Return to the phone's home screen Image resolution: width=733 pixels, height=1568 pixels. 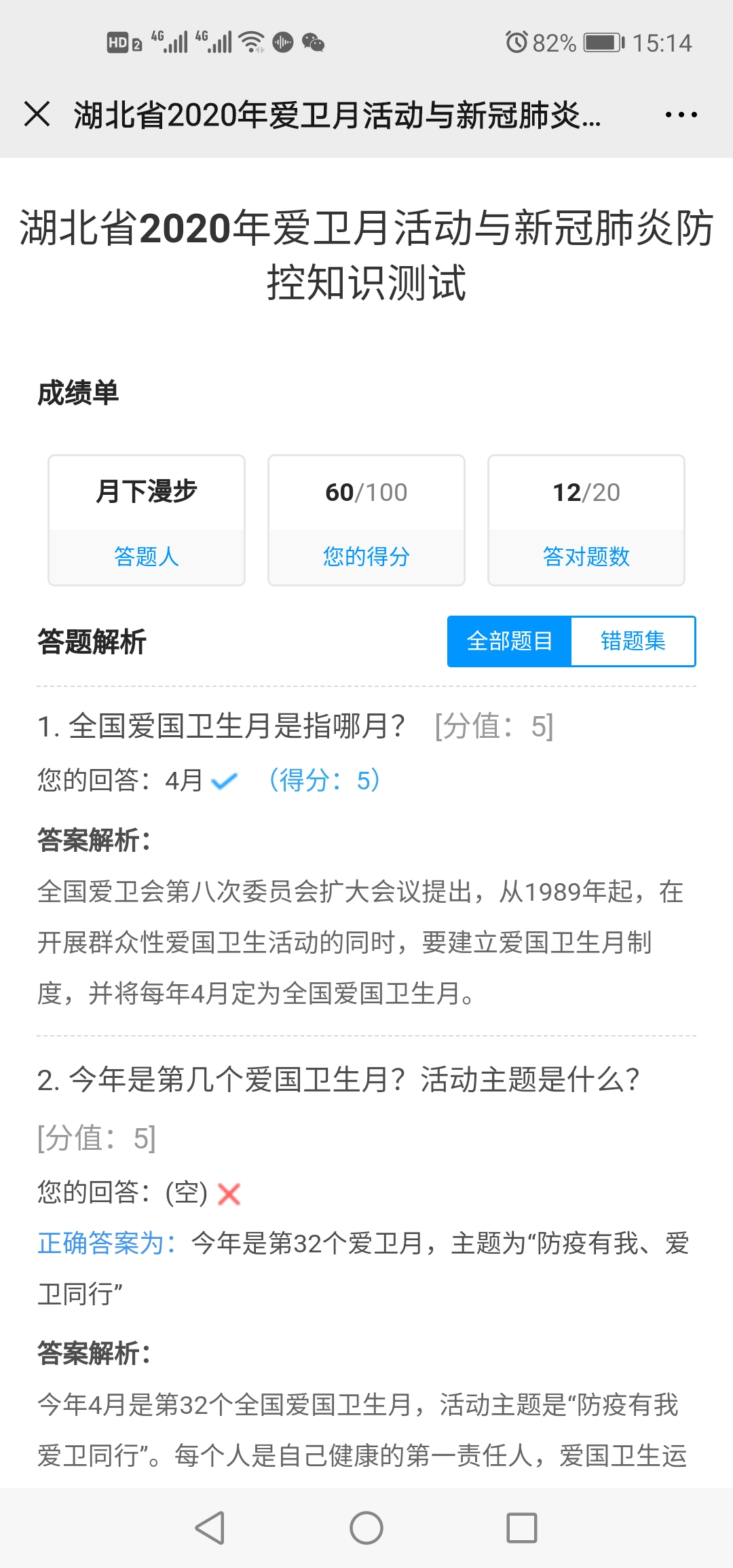pos(366,1528)
